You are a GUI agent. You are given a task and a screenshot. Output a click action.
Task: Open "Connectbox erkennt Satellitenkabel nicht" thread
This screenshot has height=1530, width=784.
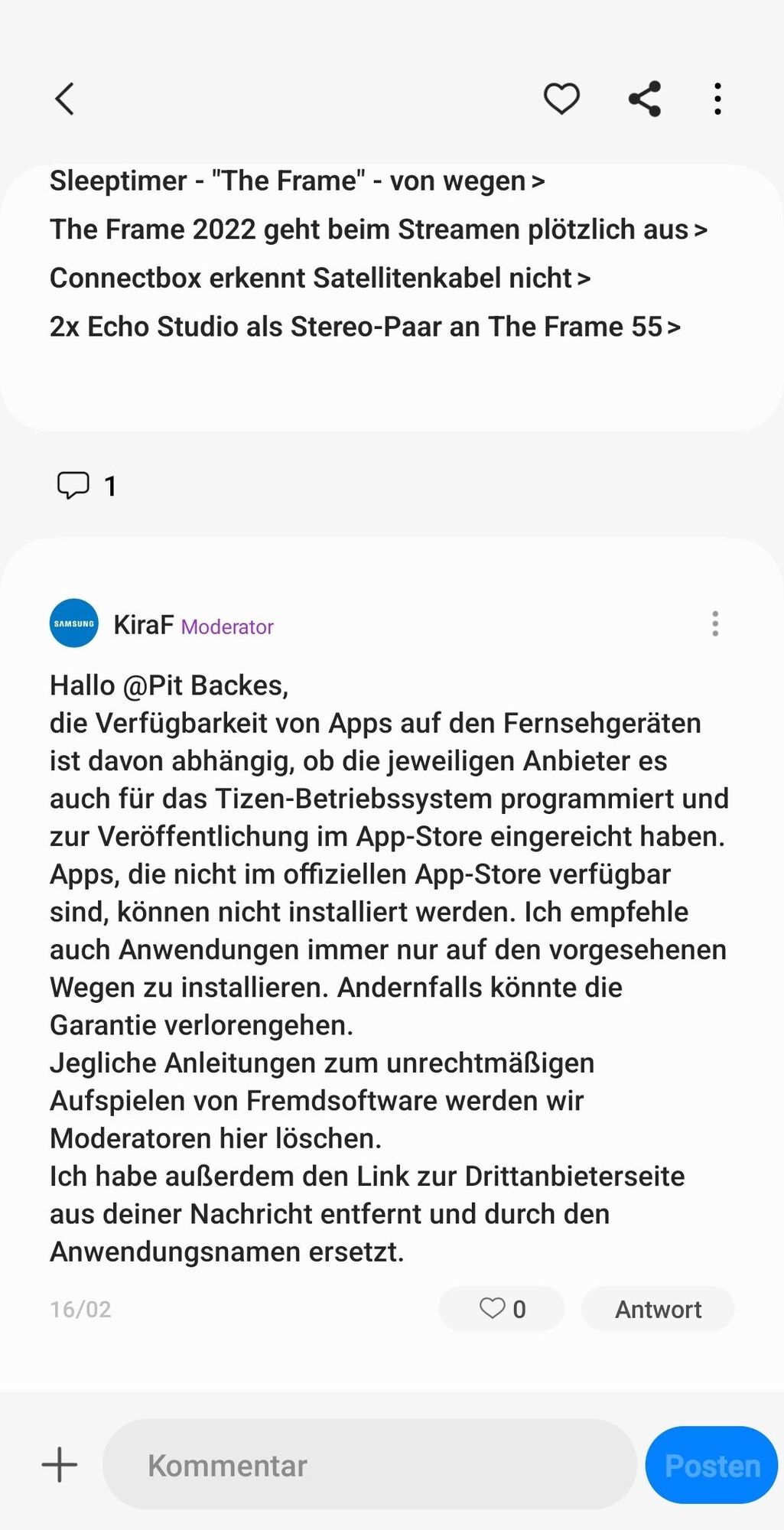[320, 278]
